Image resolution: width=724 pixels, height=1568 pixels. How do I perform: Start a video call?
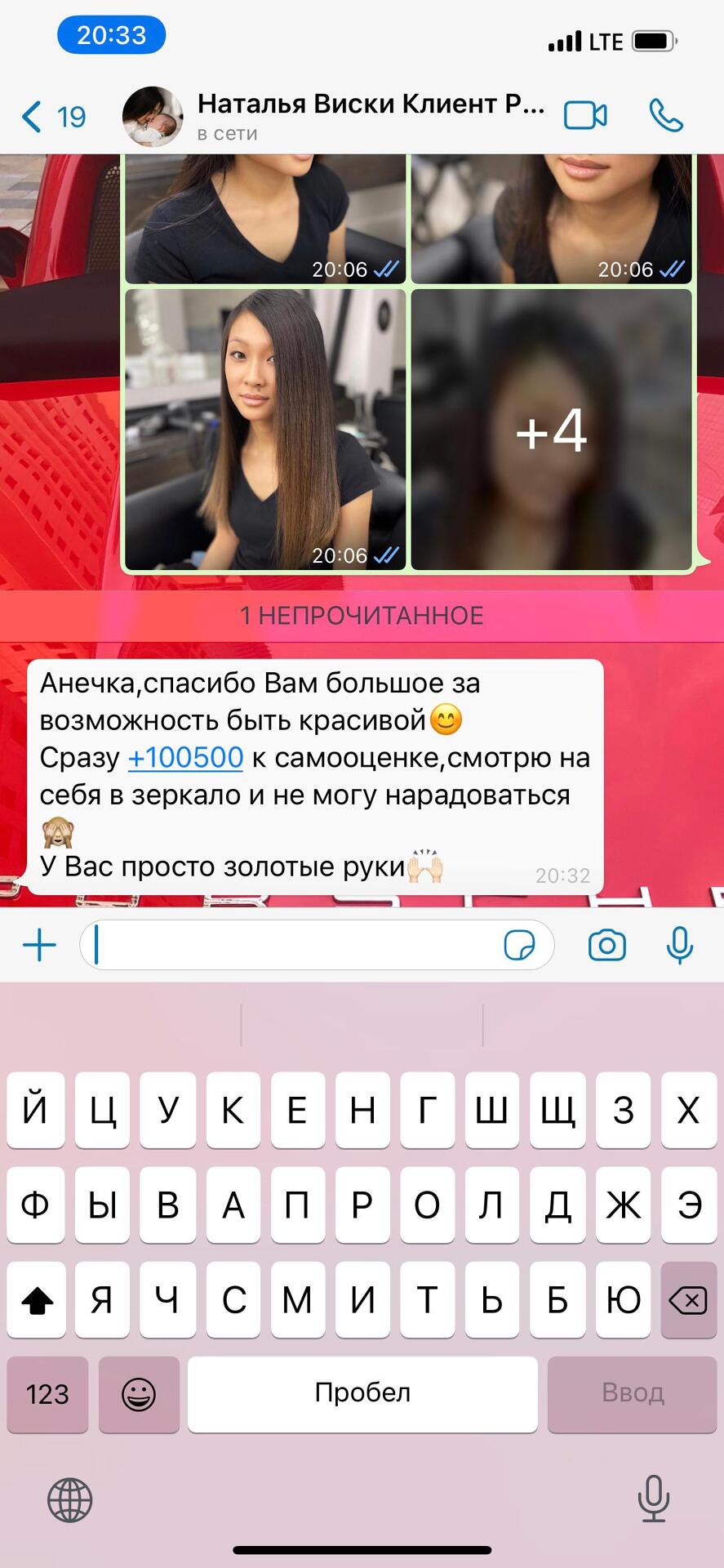click(x=585, y=115)
